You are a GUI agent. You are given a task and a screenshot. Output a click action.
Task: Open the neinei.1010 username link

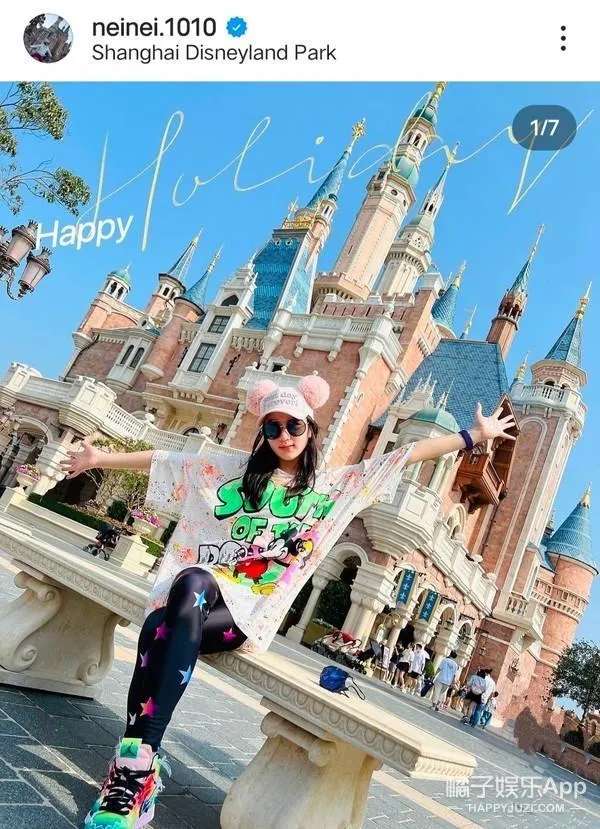point(155,27)
